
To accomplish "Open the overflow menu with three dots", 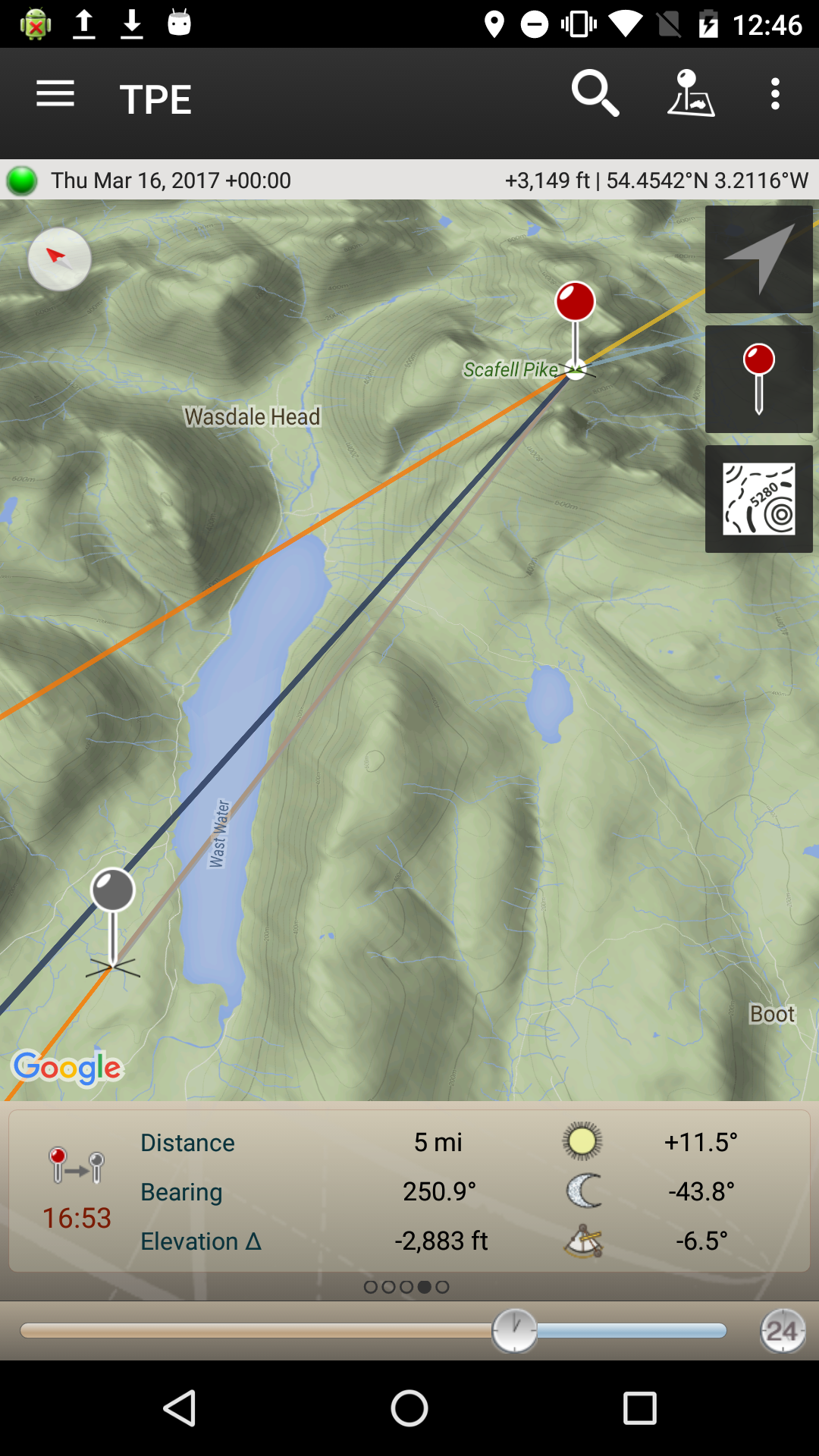I will (x=775, y=94).
